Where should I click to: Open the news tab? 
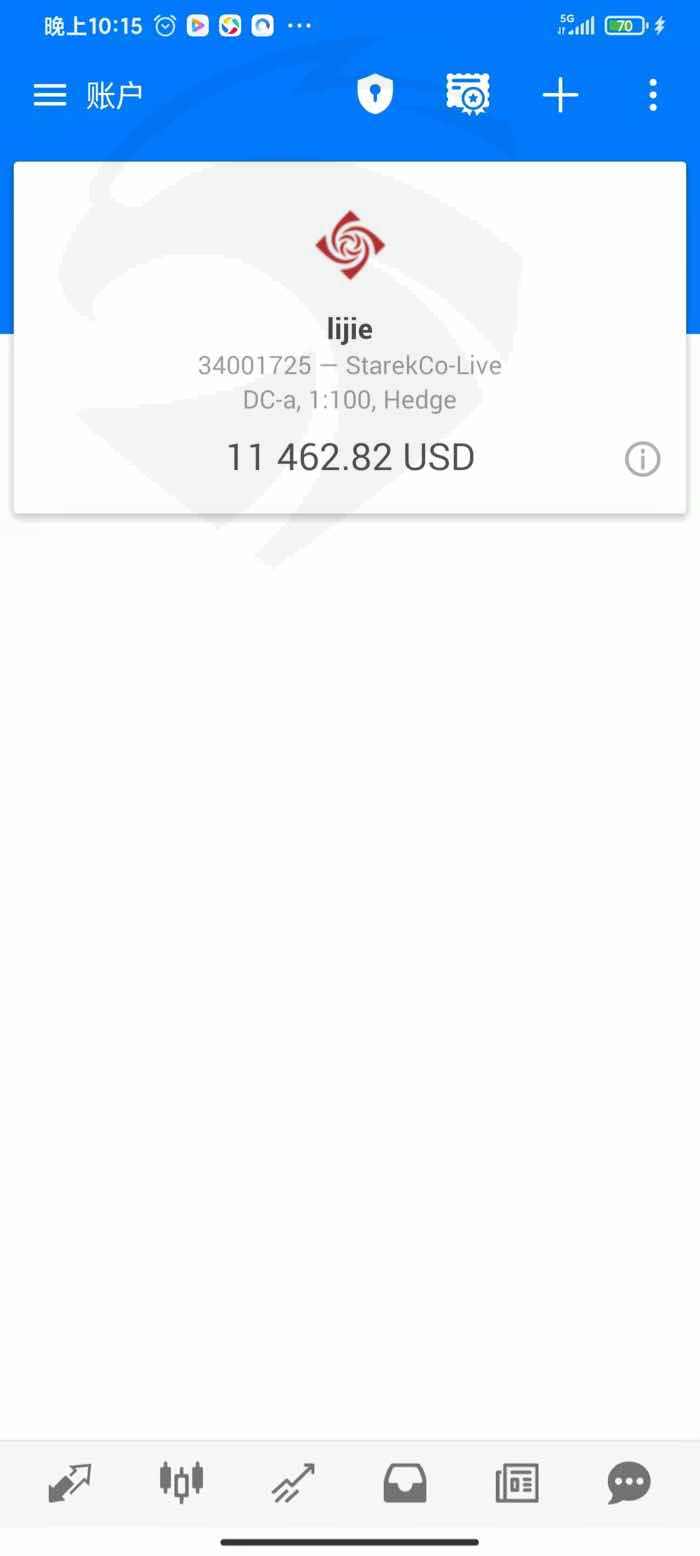coord(517,1482)
